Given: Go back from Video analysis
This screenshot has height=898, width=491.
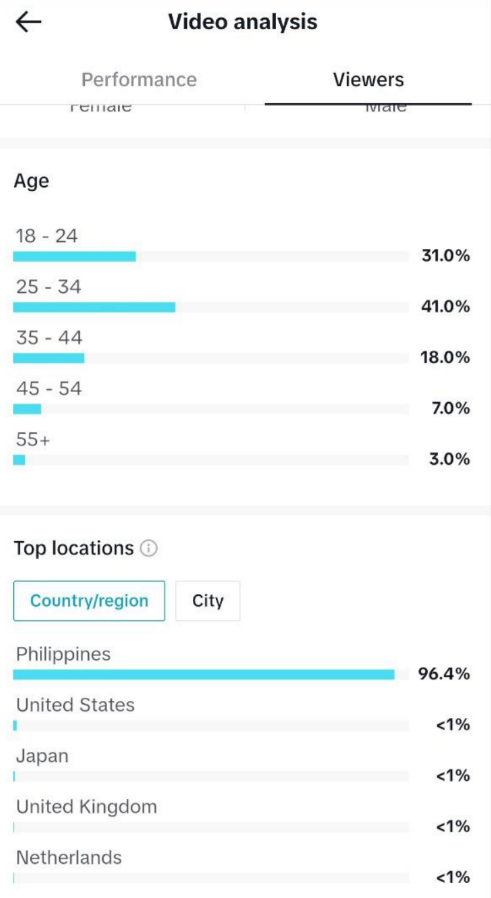Looking at the screenshot, I should click(28, 22).
